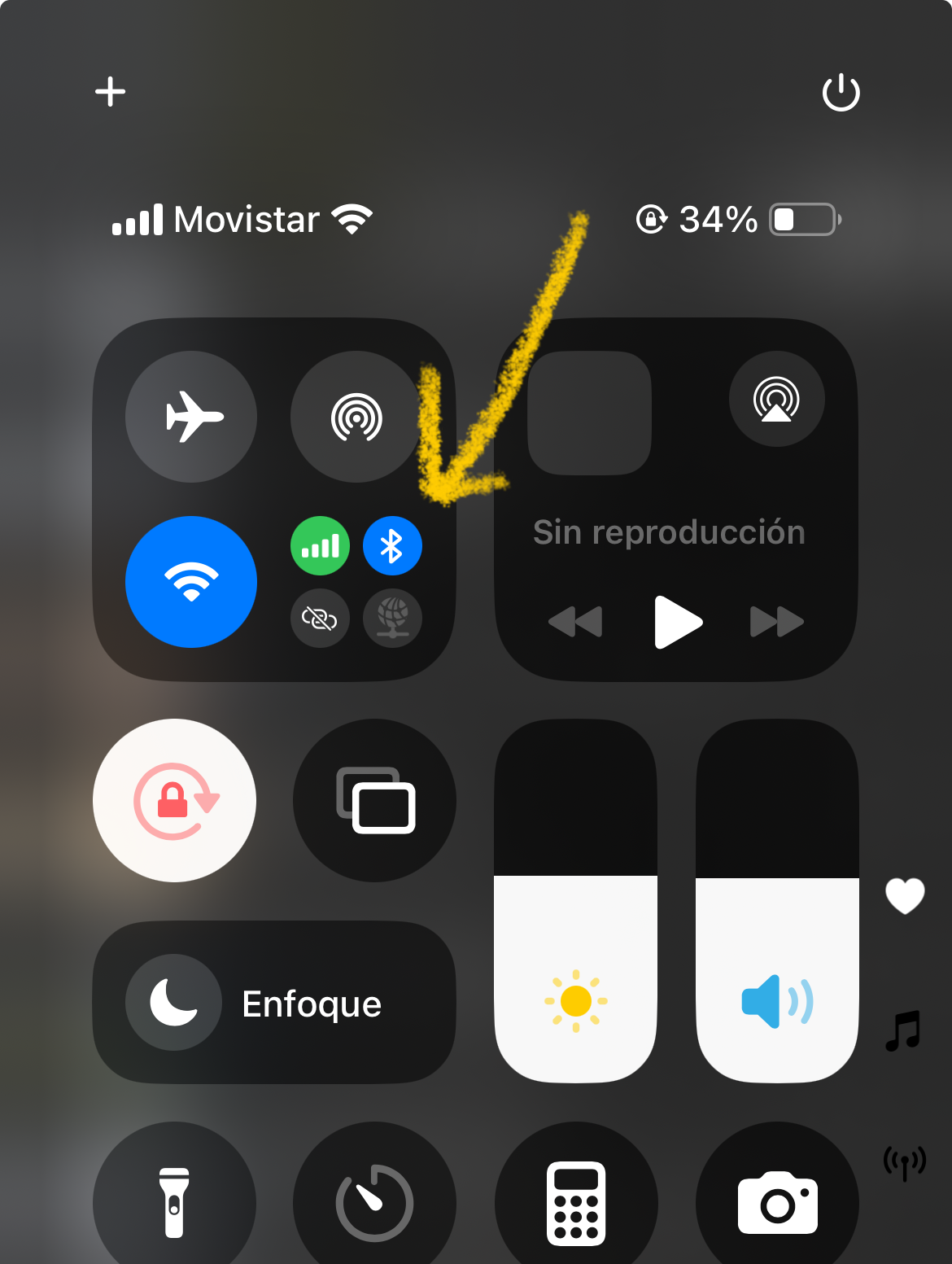This screenshot has height=1264, width=952.
Task: Open screen mirroring
Action: click(x=375, y=800)
